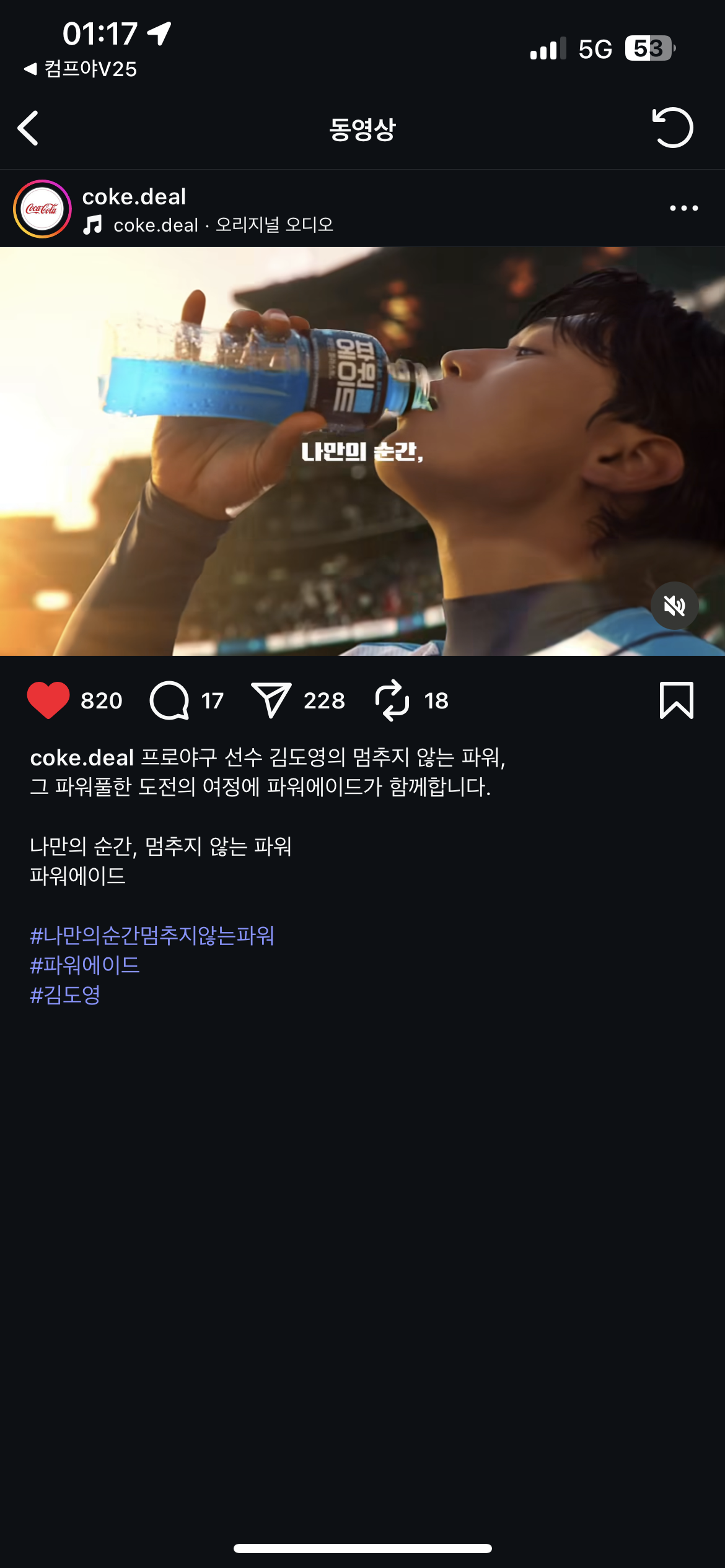This screenshot has width=725, height=1568.
Task: Return to the 컴프야V25 app
Action: pyautogui.click(x=81, y=69)
